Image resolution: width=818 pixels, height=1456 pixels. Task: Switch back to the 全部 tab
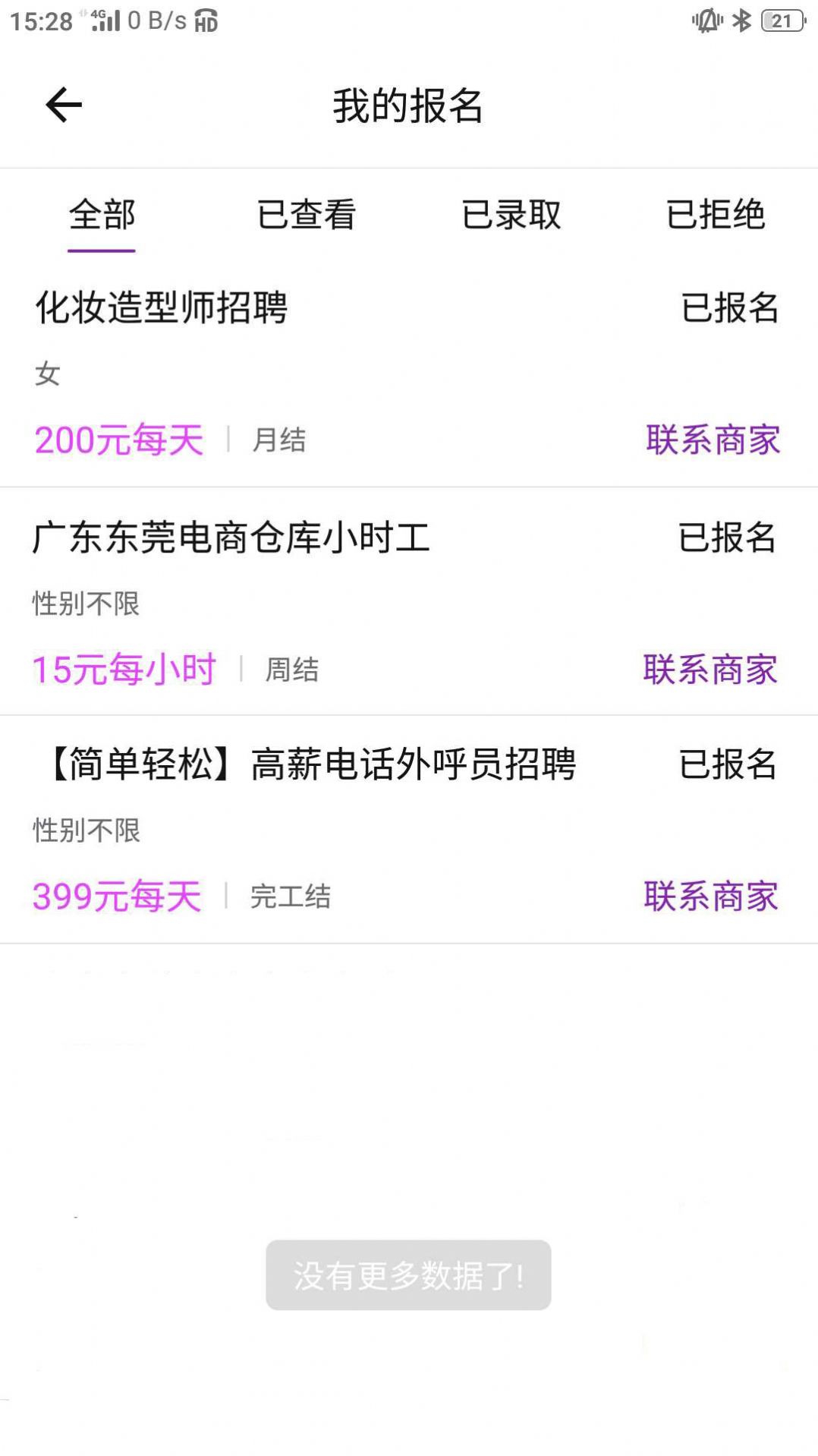click(101, 216)
